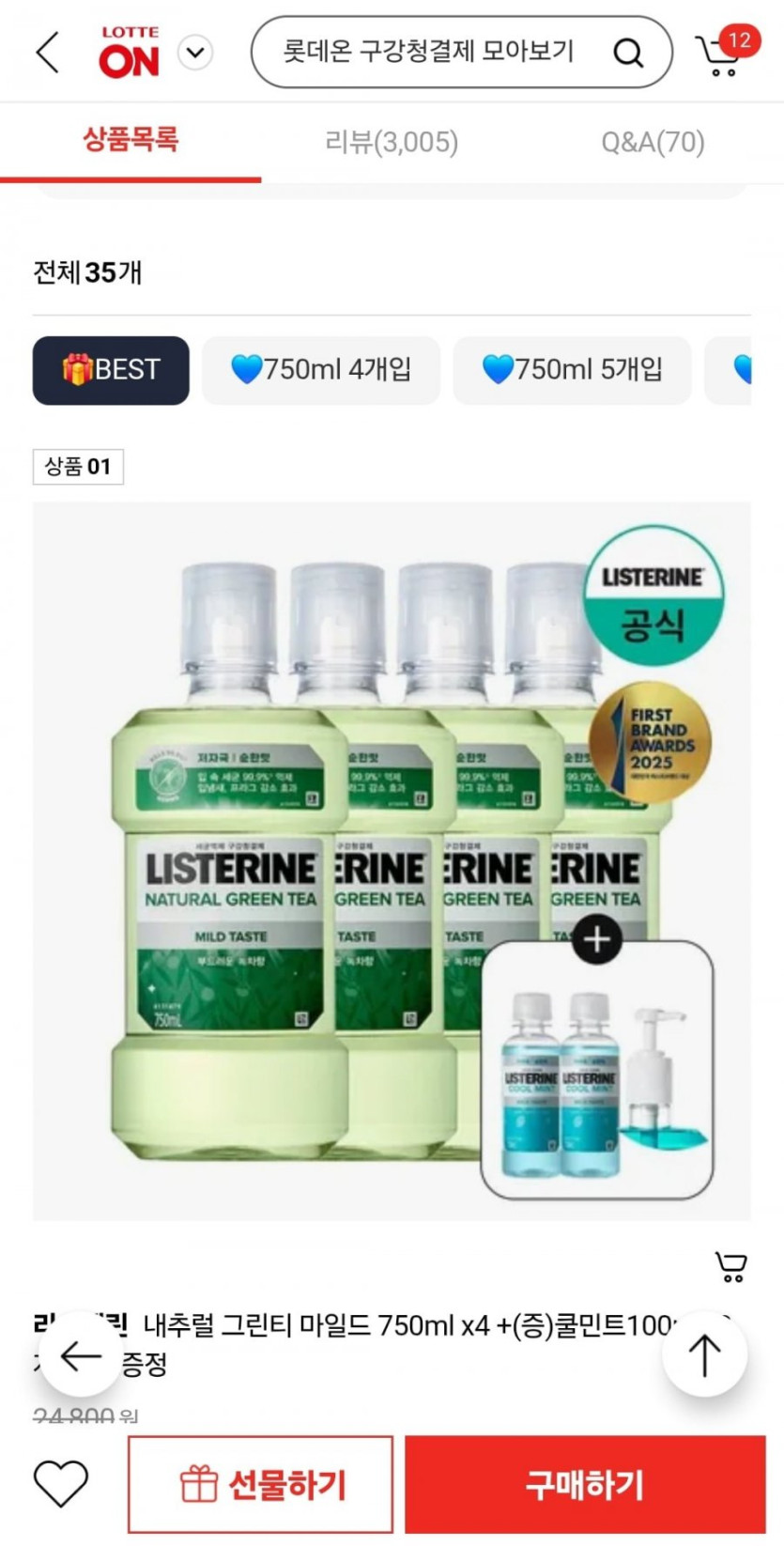The image size is (784, 1546).
Task: Open the shopping cart with 12 items
Action: [x=723, y=53]
